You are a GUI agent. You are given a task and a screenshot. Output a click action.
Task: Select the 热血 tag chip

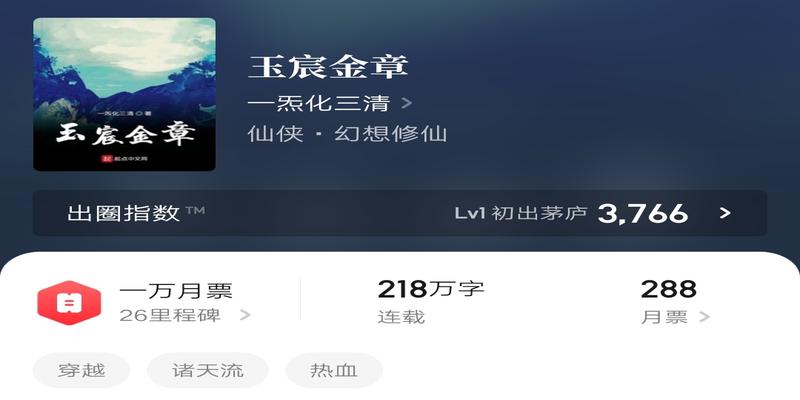(334, 371)
